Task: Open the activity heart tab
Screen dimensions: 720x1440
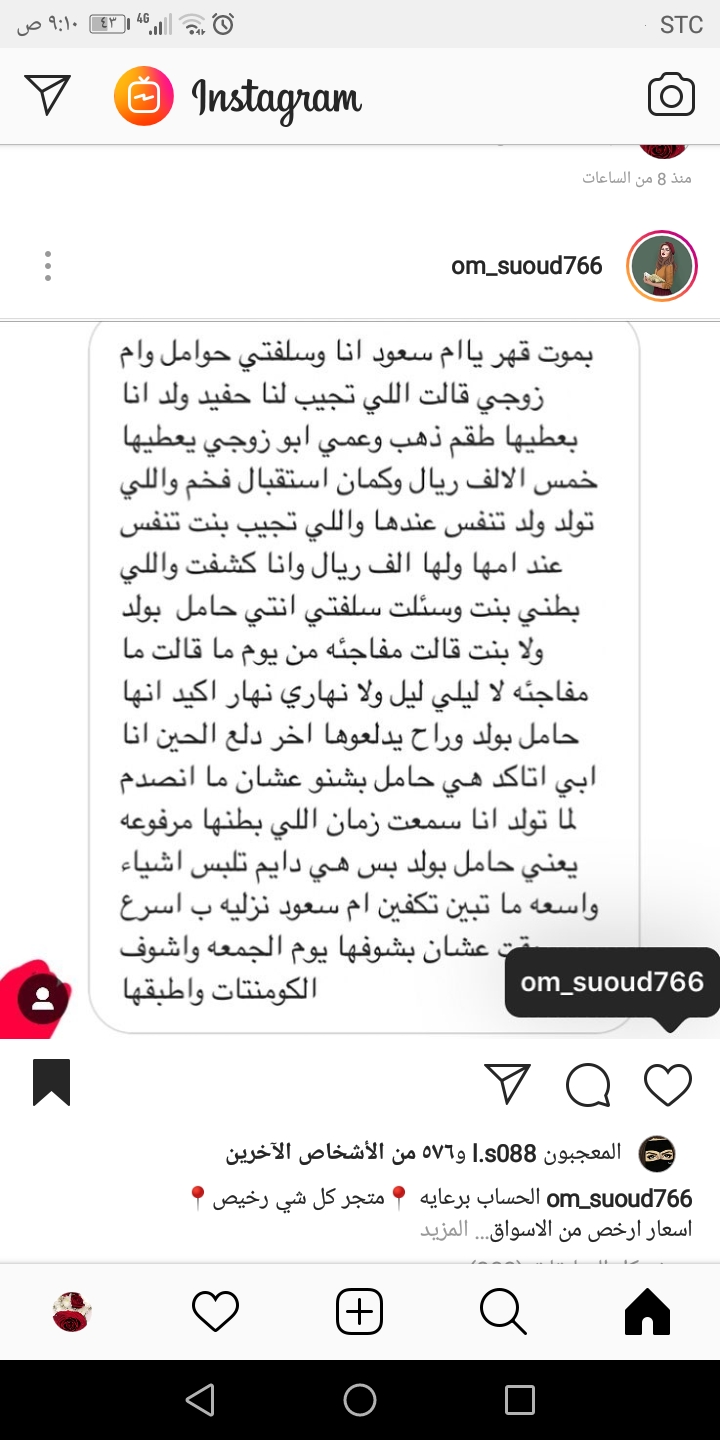Action: click(215, 1311)
